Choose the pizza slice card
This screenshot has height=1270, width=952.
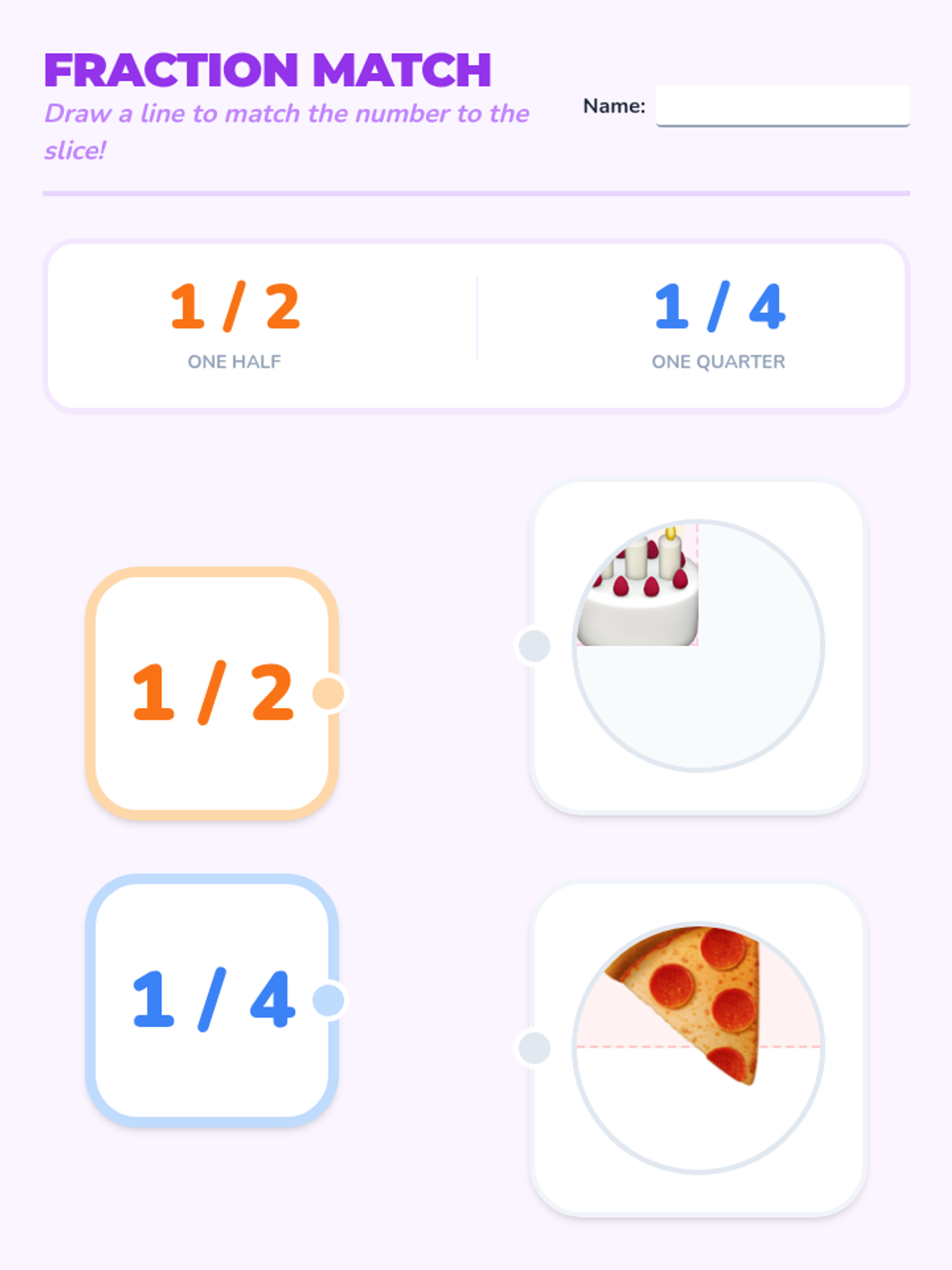click(698, 1049)
